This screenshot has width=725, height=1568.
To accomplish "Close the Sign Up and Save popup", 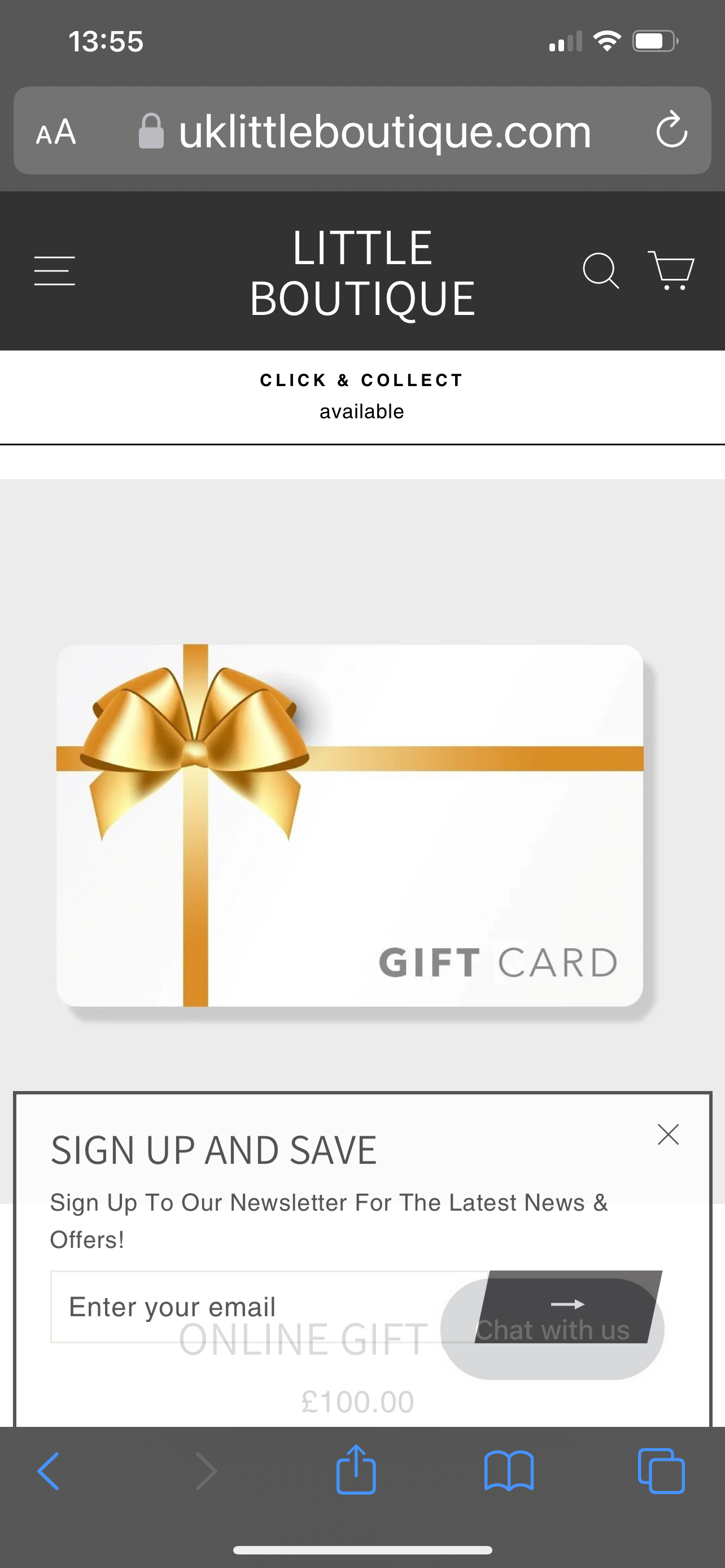I will (668, 1135).
